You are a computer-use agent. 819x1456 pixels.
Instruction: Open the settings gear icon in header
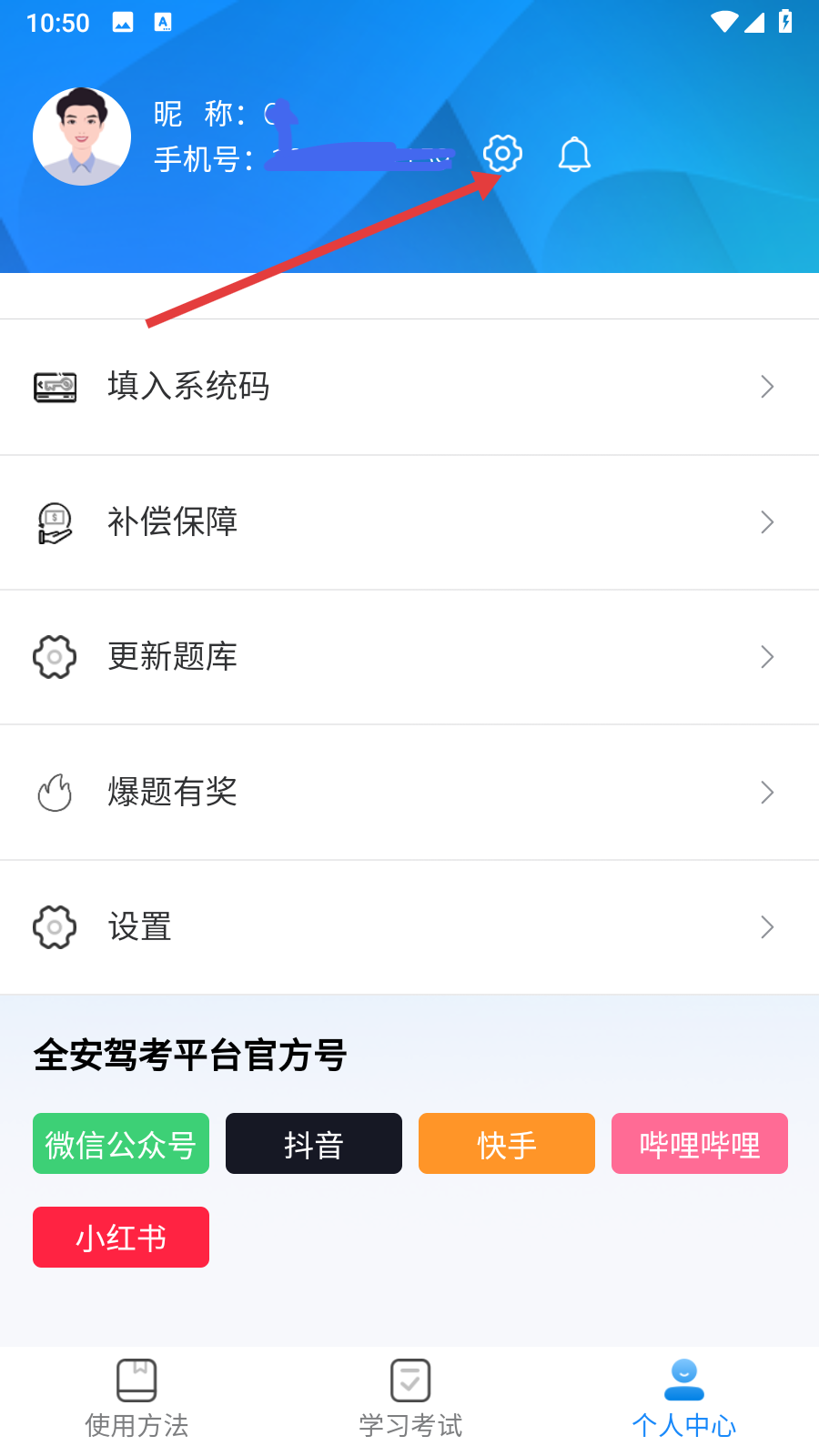[x=502, y=154]
